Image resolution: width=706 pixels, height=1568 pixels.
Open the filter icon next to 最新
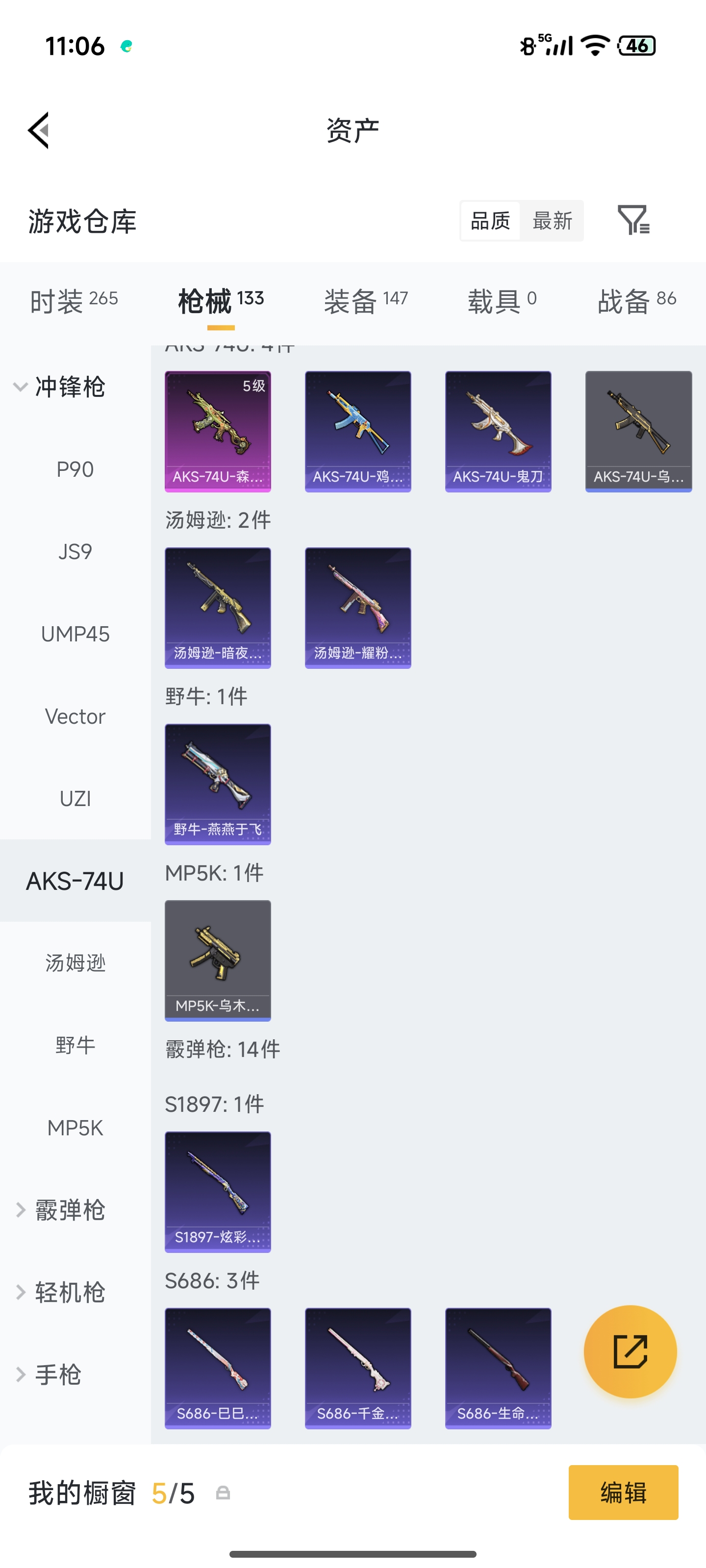tap(633, 220)
